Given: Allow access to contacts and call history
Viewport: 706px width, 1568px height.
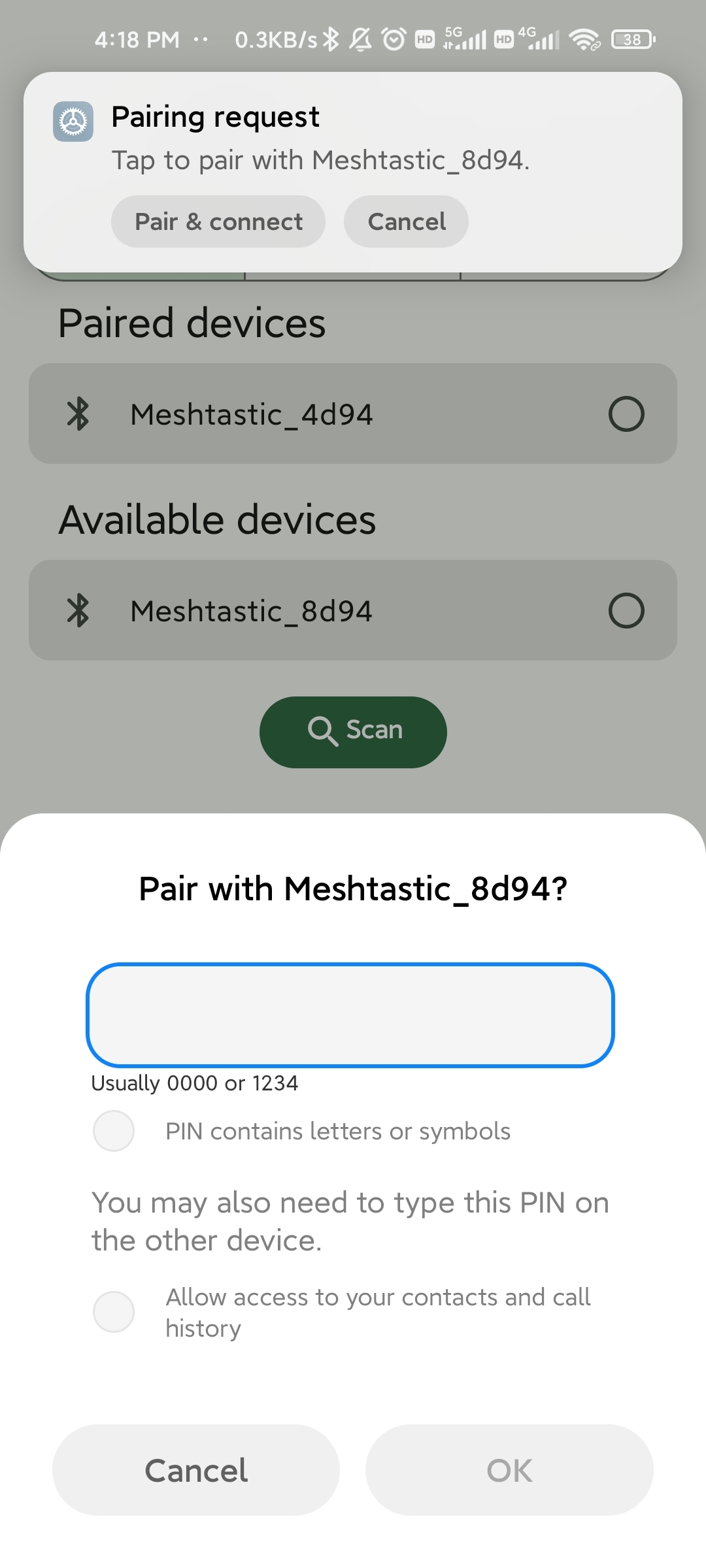Looking at the screenshot, I should [x=114, y=1312].
